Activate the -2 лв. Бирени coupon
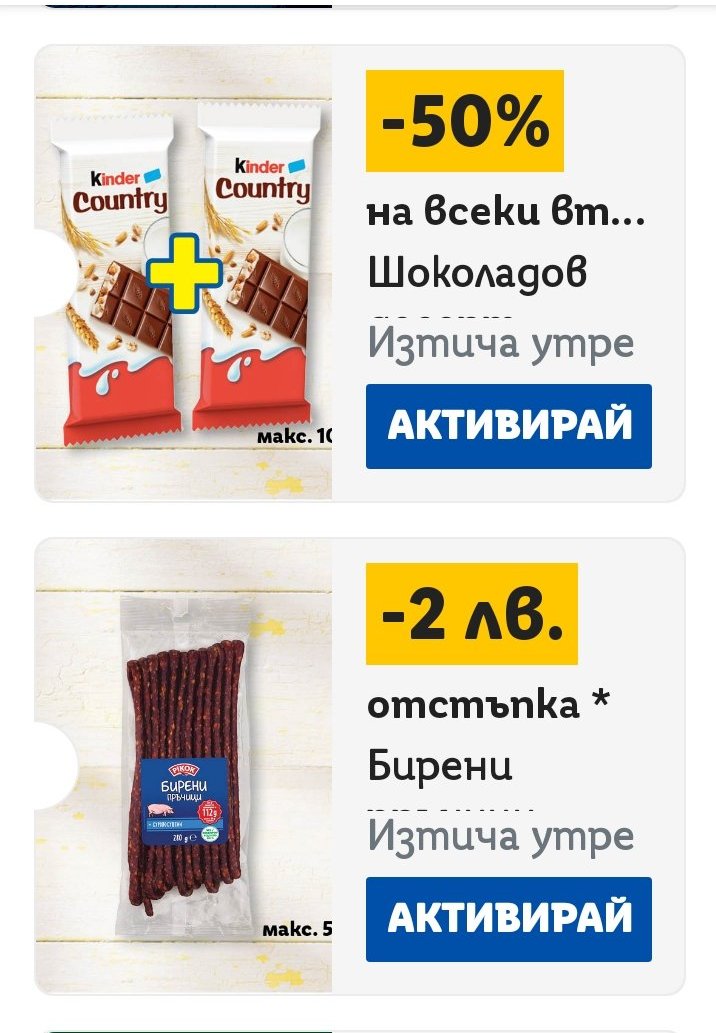Screen dimensions: 716x1033 point(508,918)
